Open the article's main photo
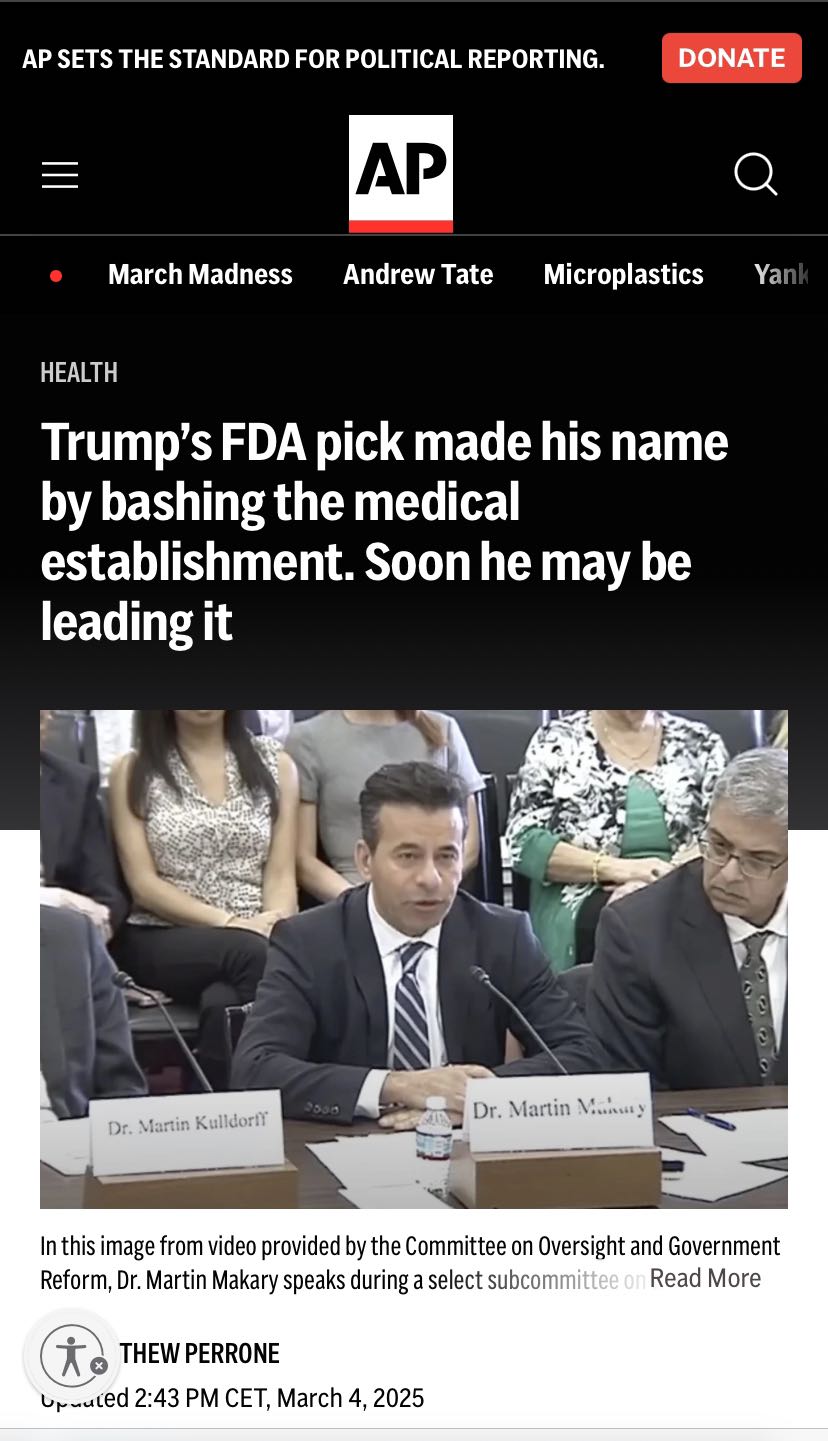The image size is (828, 1441). tap(413, 958)
